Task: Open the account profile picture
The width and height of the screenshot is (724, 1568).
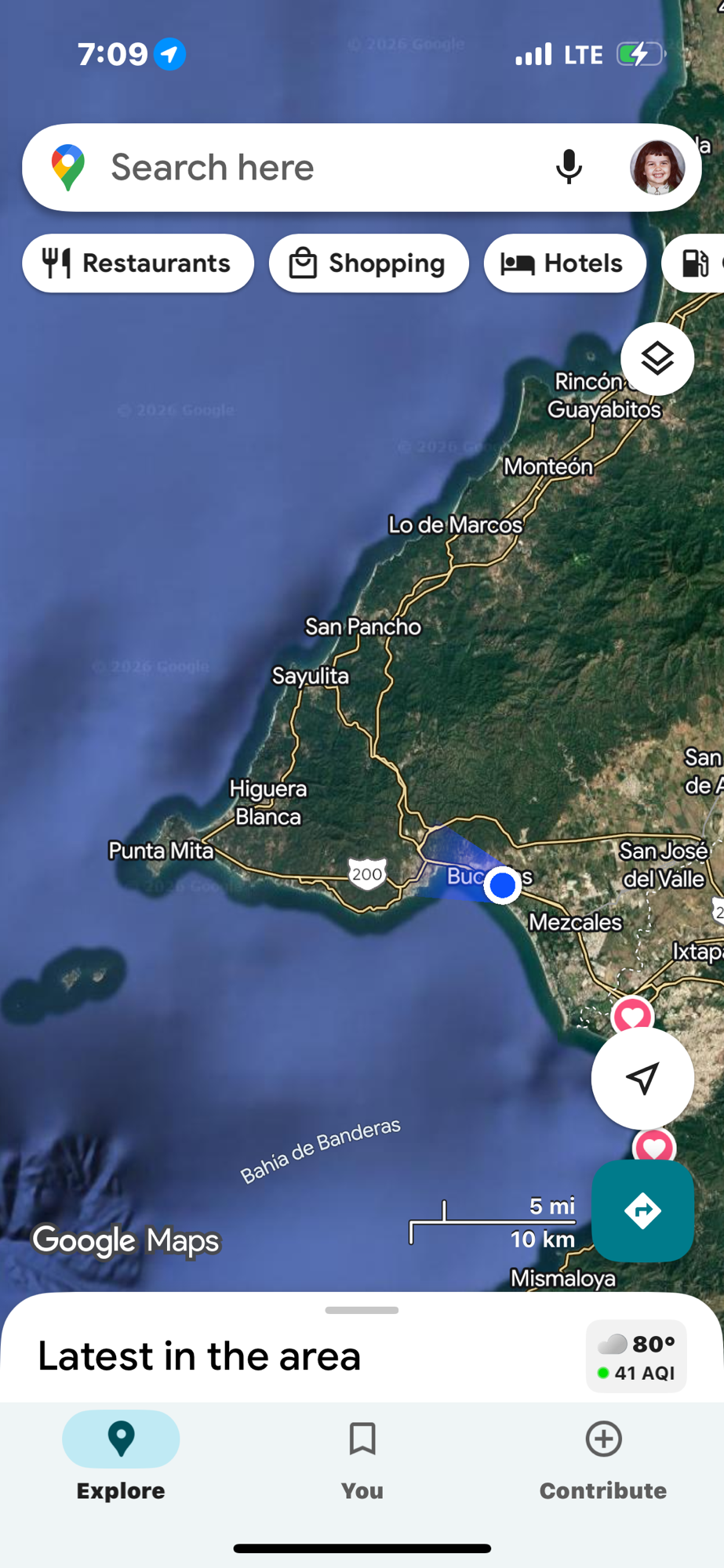Action: (x=657, y=167)
